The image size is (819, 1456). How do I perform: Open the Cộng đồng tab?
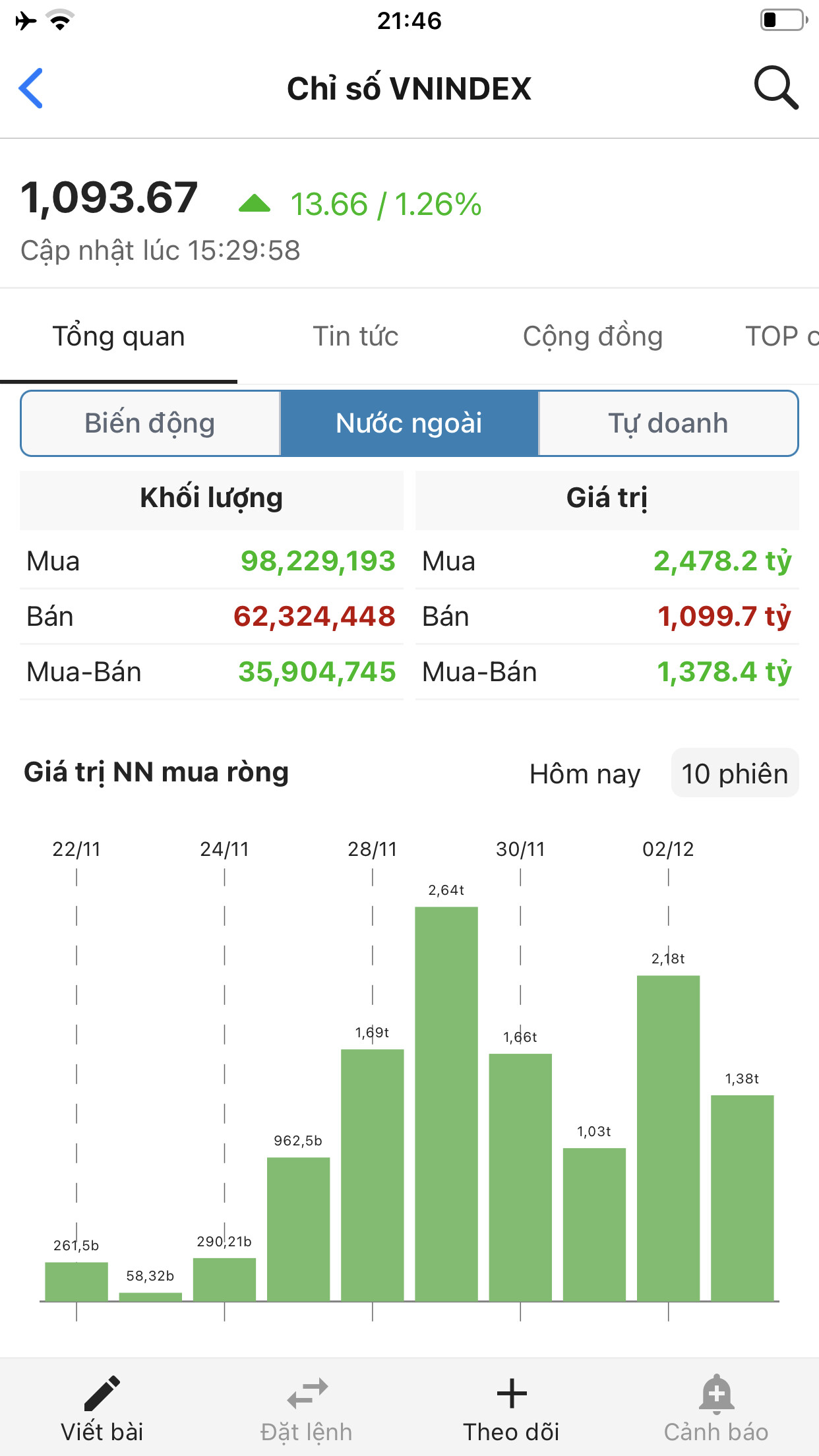click(592, 336)
